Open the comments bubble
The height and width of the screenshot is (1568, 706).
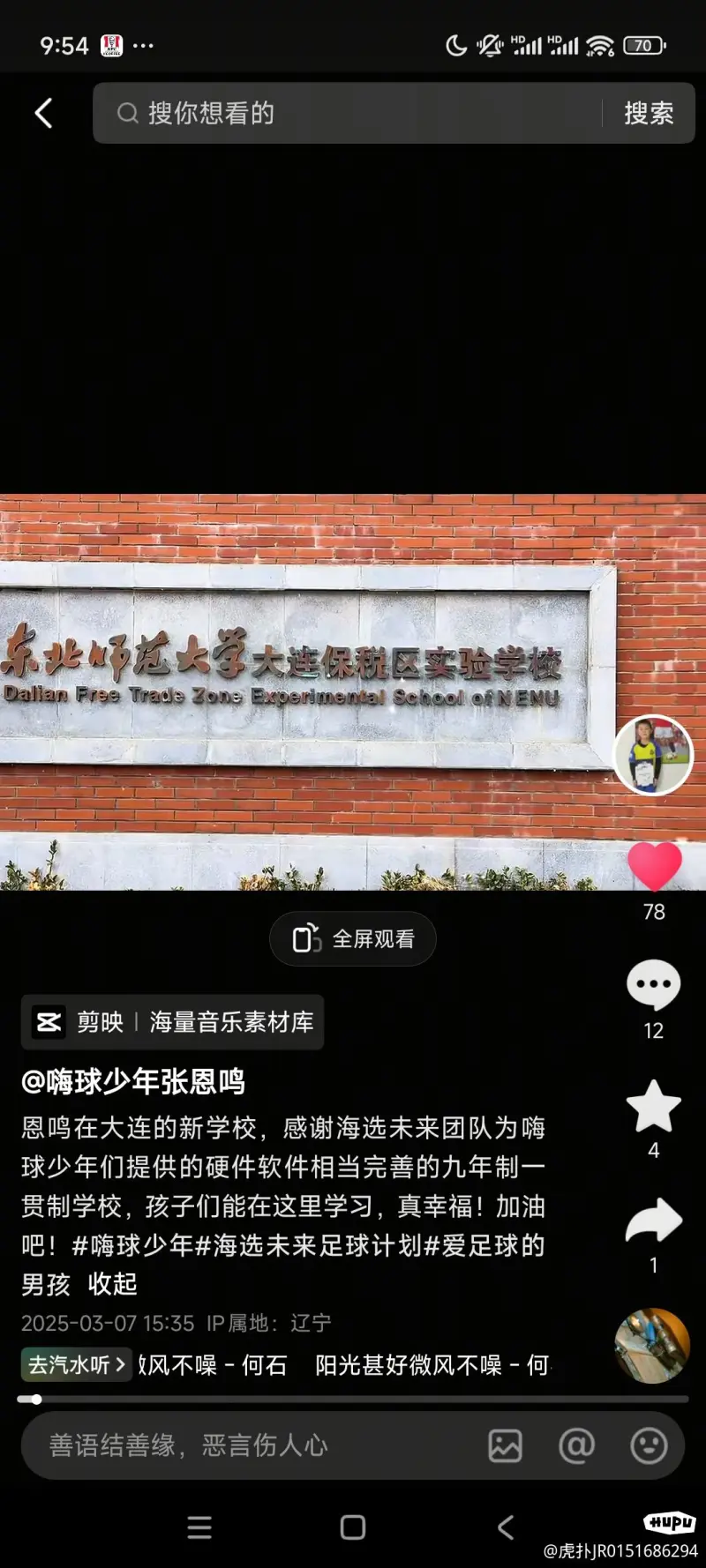coord(653,984)
